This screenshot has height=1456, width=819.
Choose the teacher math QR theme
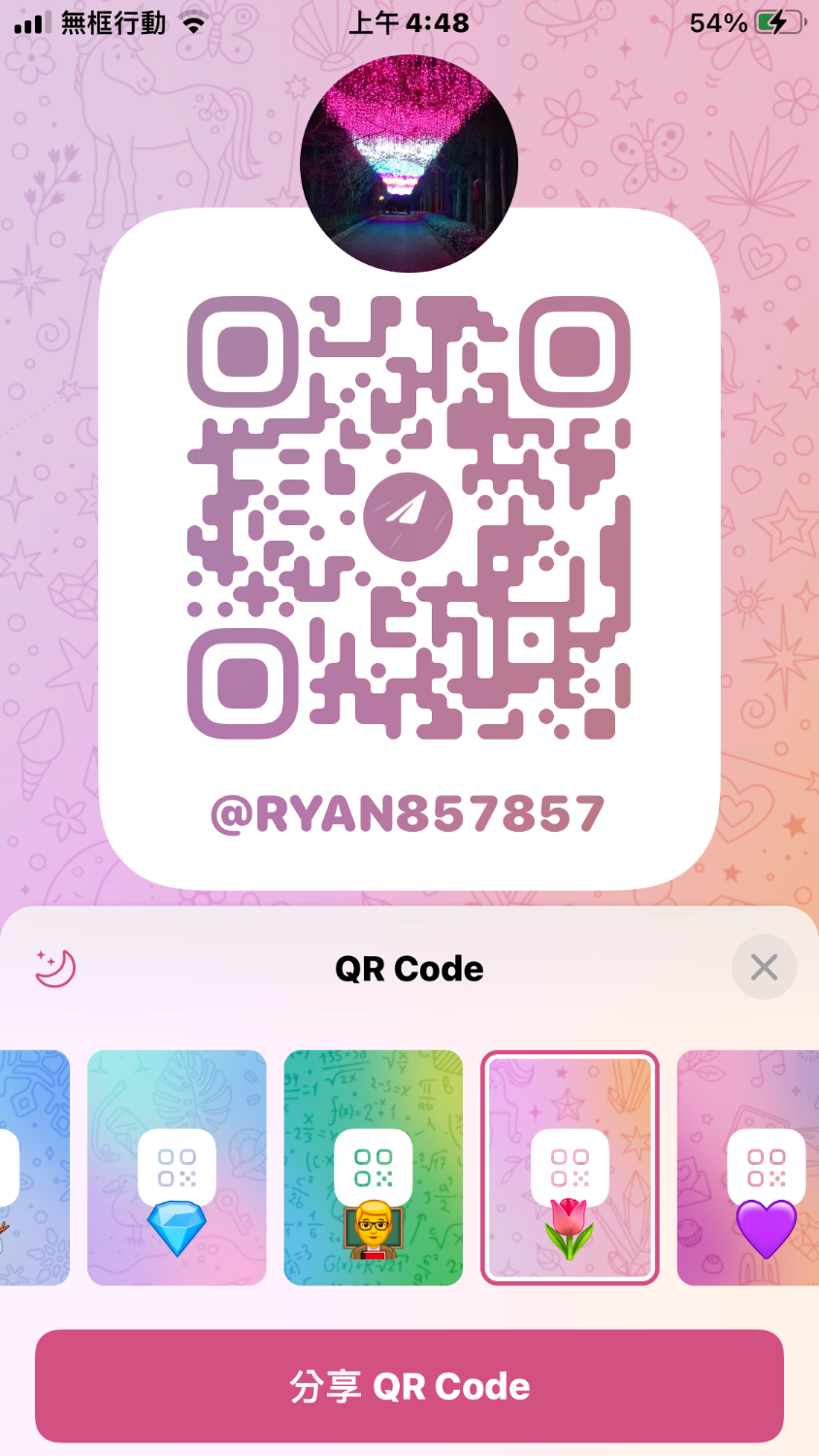(374, 1168)
